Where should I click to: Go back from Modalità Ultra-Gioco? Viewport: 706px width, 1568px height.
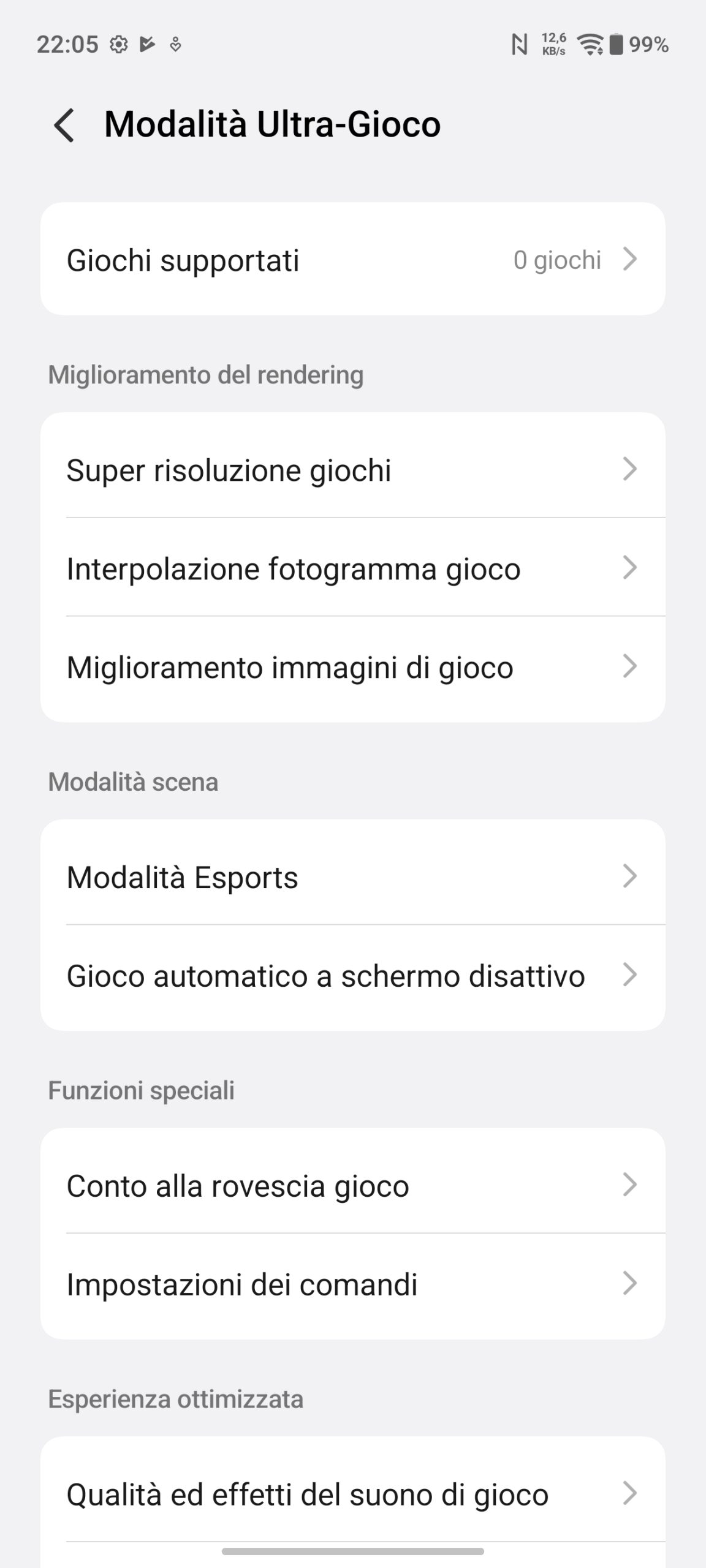64,125
